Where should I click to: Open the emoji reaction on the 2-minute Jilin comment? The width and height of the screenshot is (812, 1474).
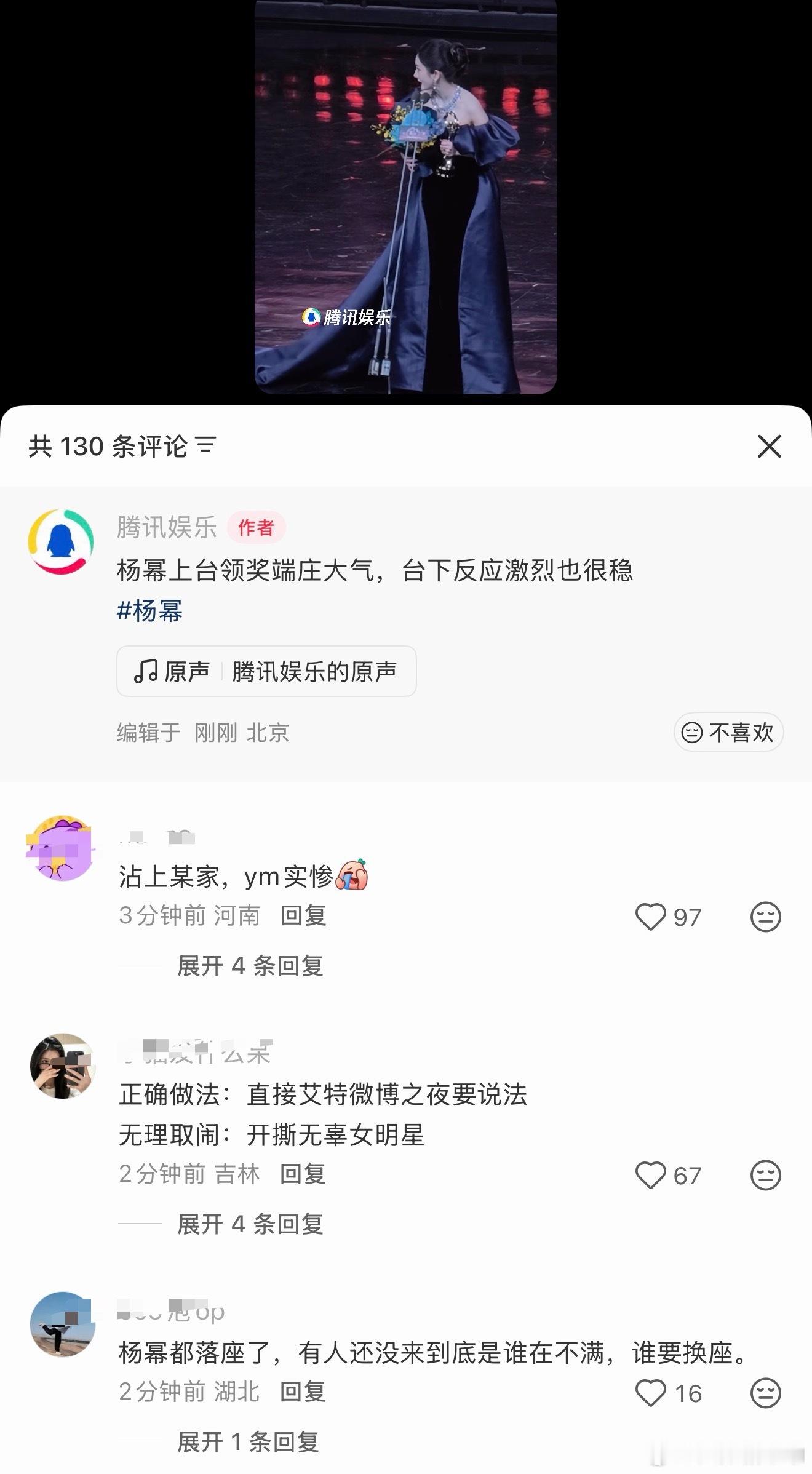765,1174
